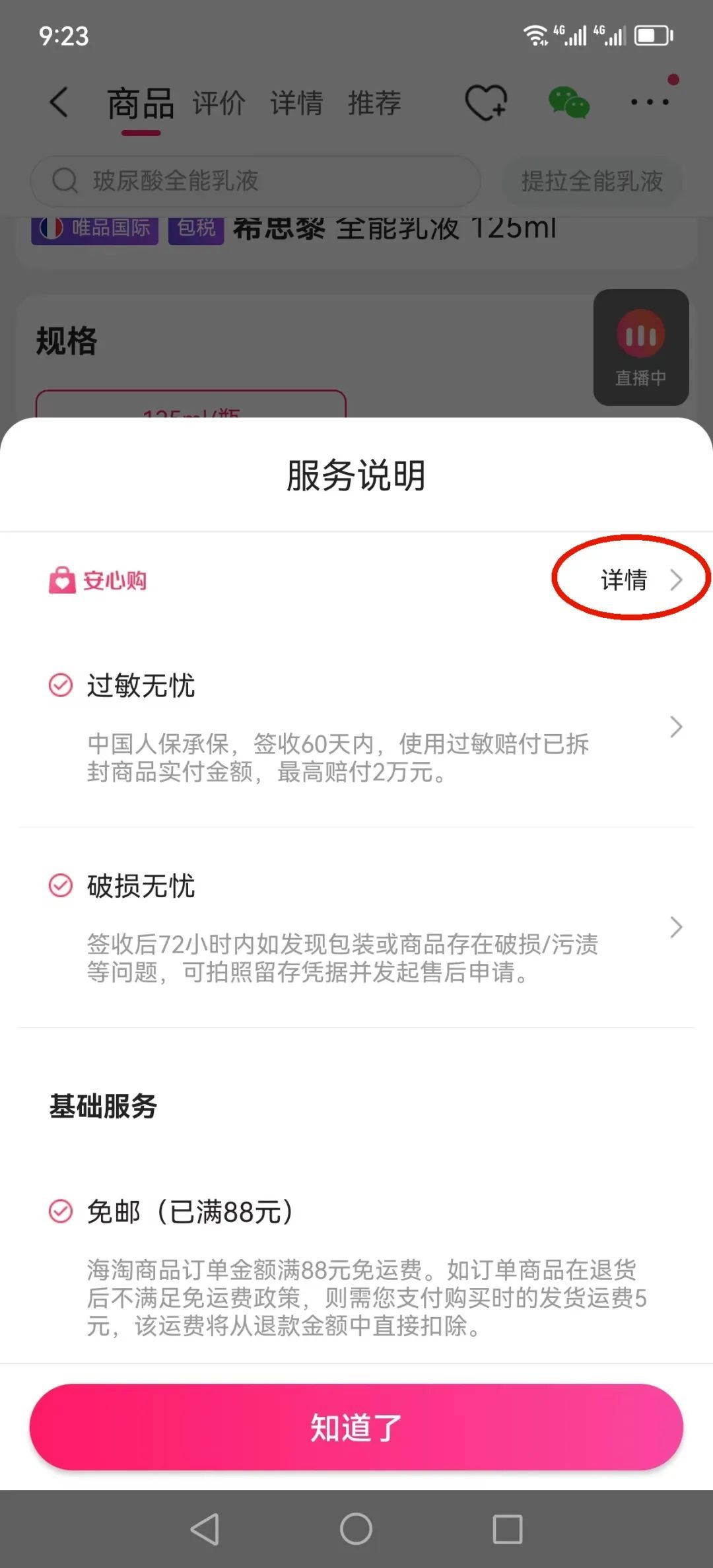Tap the system home button
This screenshot has width=713, height=1568.
pyautogui.click(x=356, y=1529)
